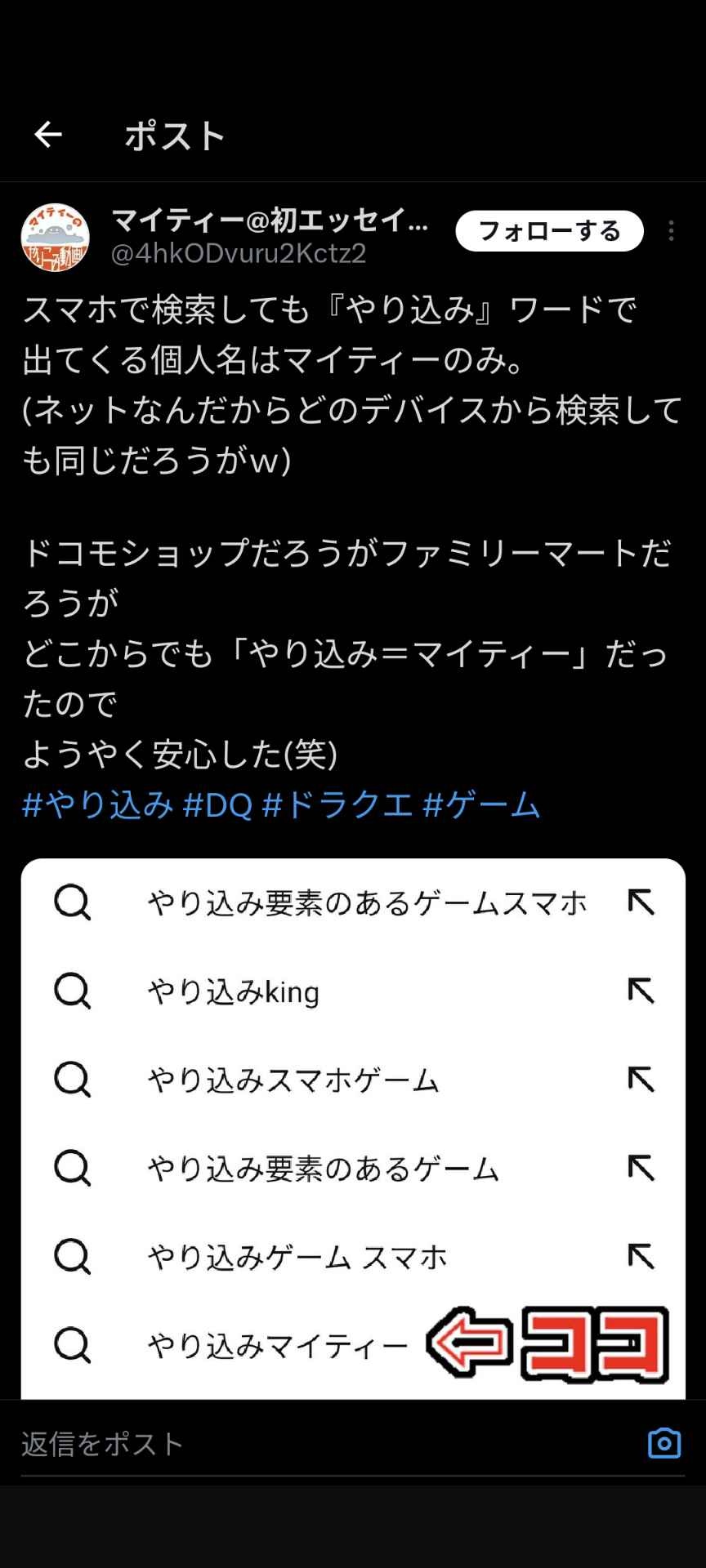Enlarge the attached search screenshot image
Image resolution: width=706 pixels, height=1568 pixels.
(353, 1127)
